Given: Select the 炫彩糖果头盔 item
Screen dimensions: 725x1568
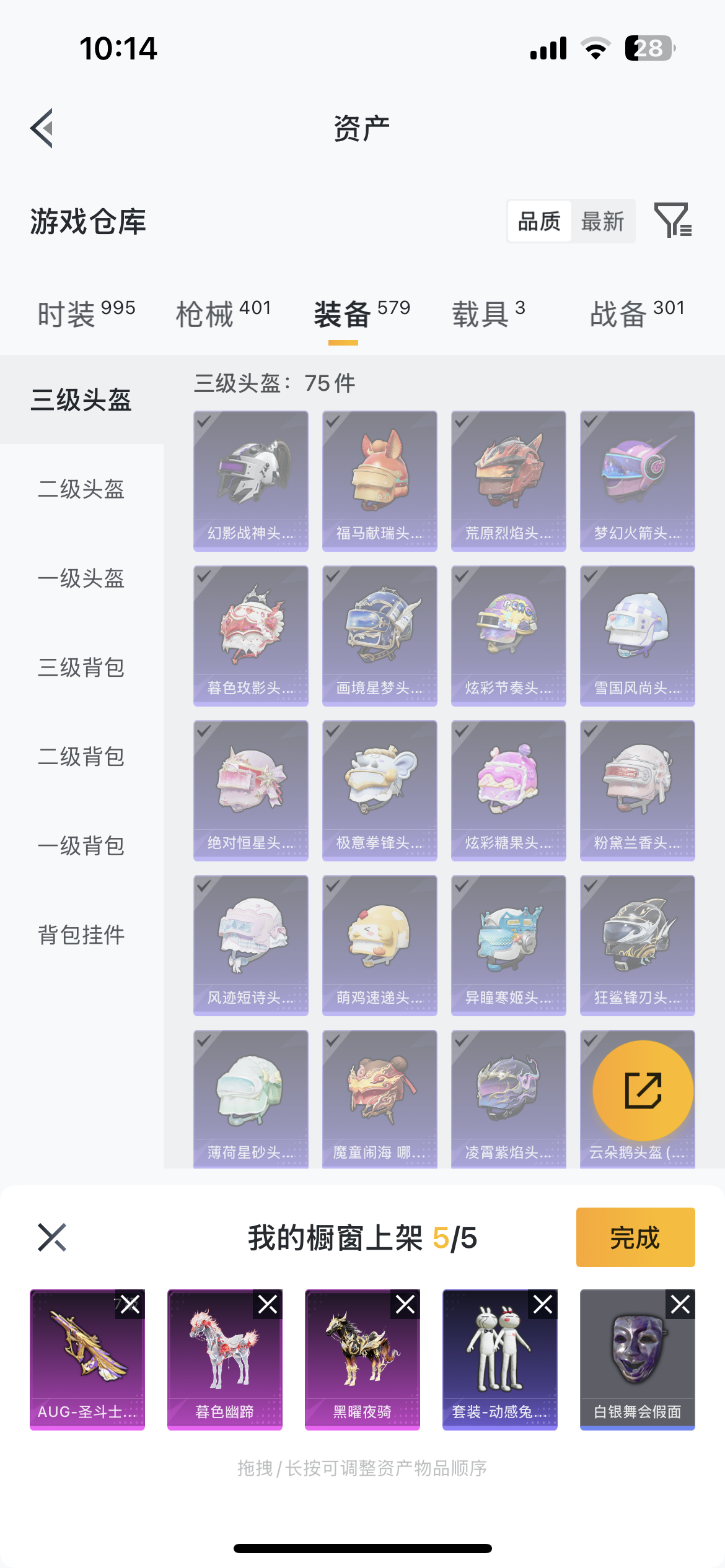Looking at the screenshot, I should pos(508,790).
